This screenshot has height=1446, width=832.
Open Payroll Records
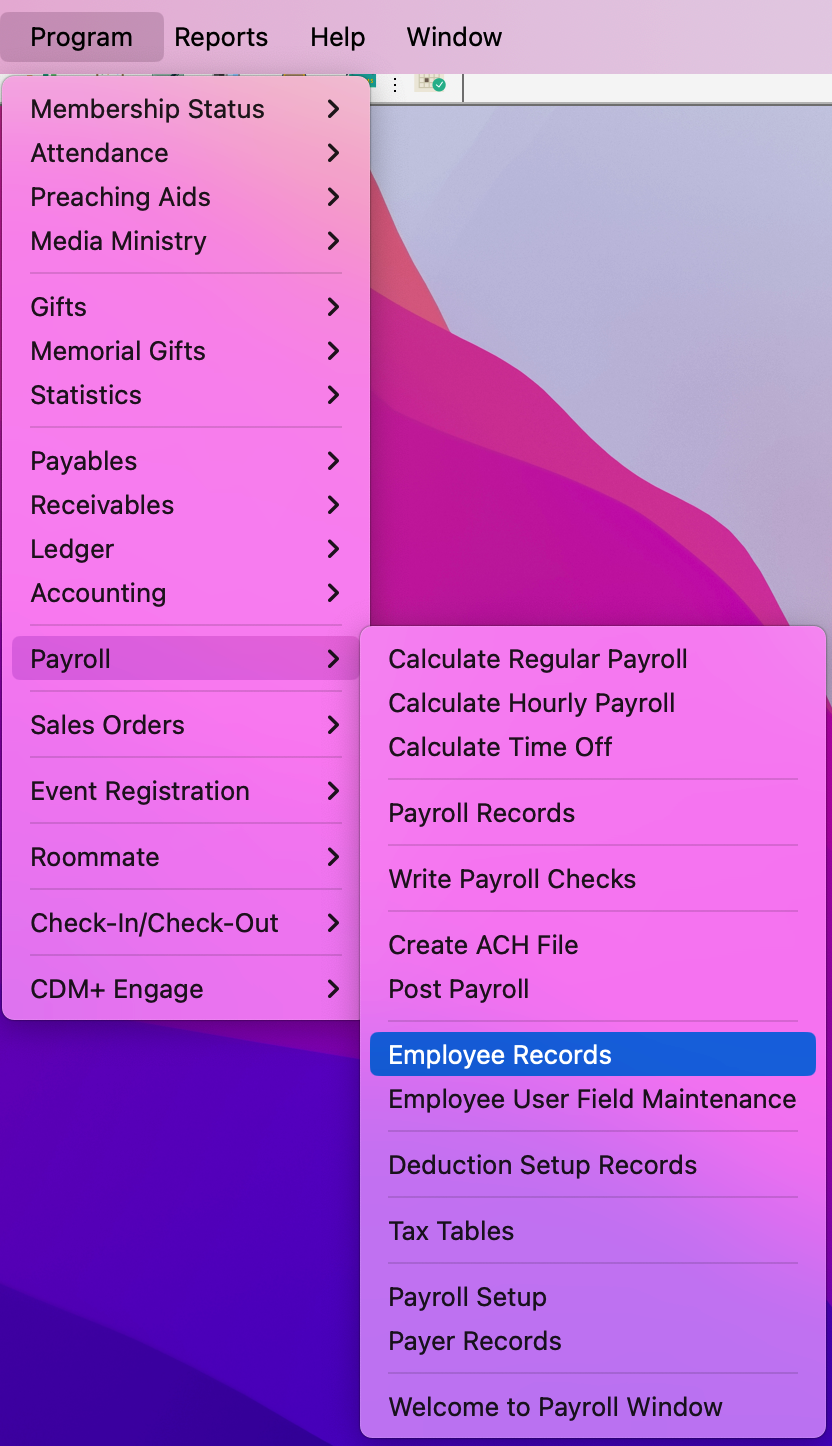[482, 813]
